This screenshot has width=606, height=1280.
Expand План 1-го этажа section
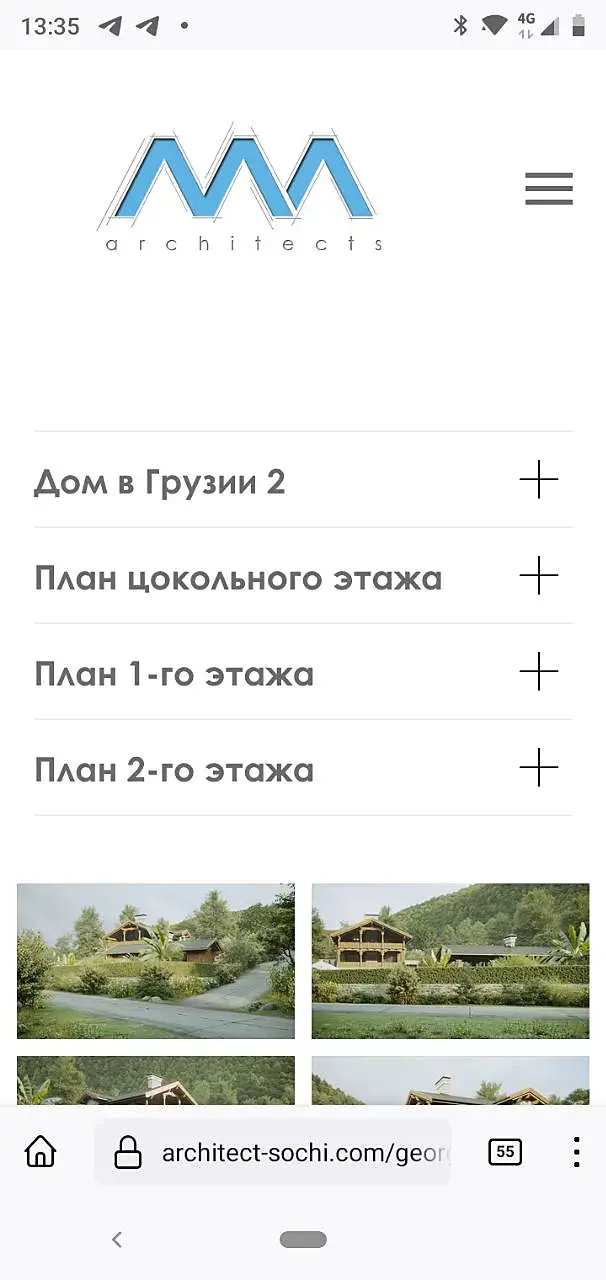pyautogui.click(x=538, y=673)
